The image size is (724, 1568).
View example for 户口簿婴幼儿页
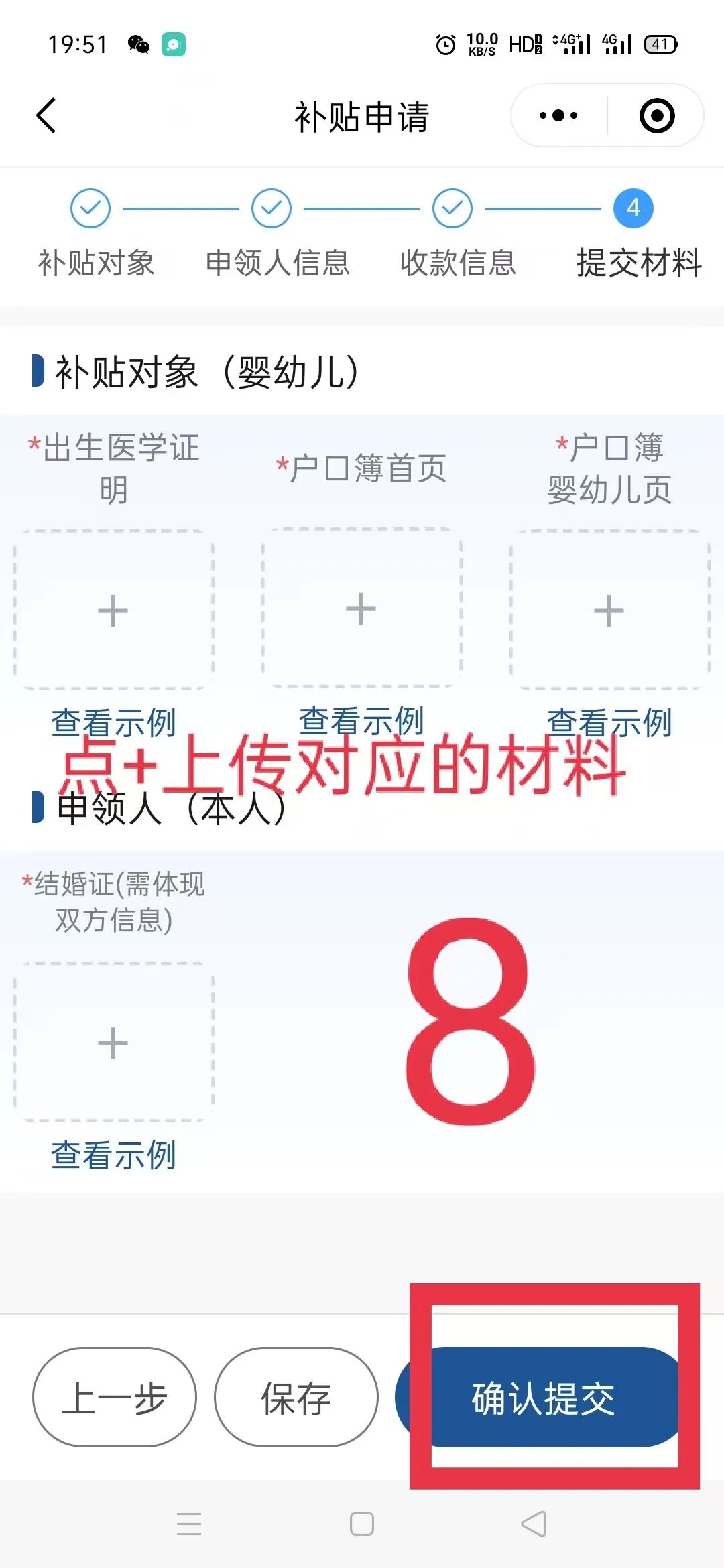[609, 723]
